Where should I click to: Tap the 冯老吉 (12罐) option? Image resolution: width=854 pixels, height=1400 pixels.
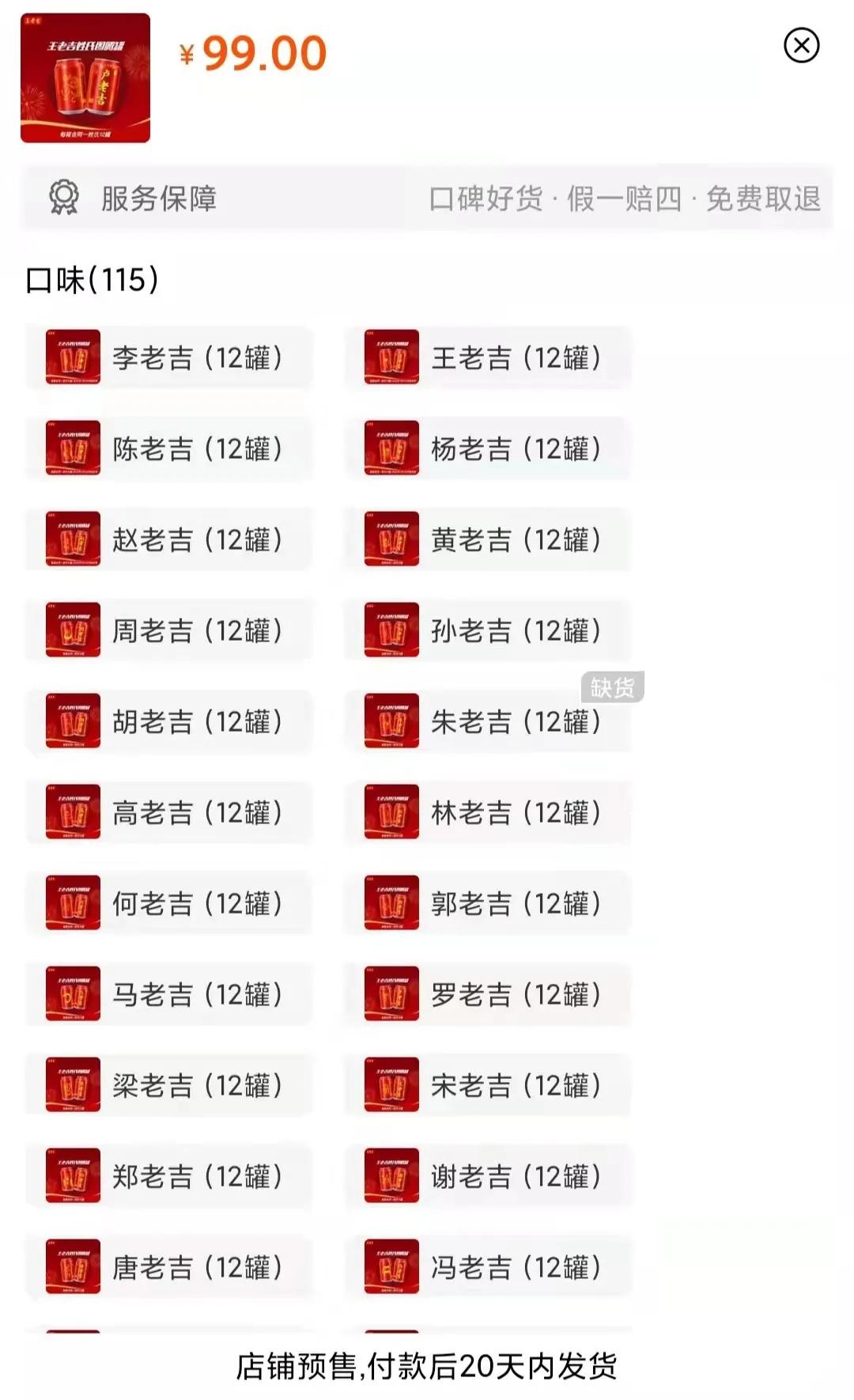[x=488, y=1267]
